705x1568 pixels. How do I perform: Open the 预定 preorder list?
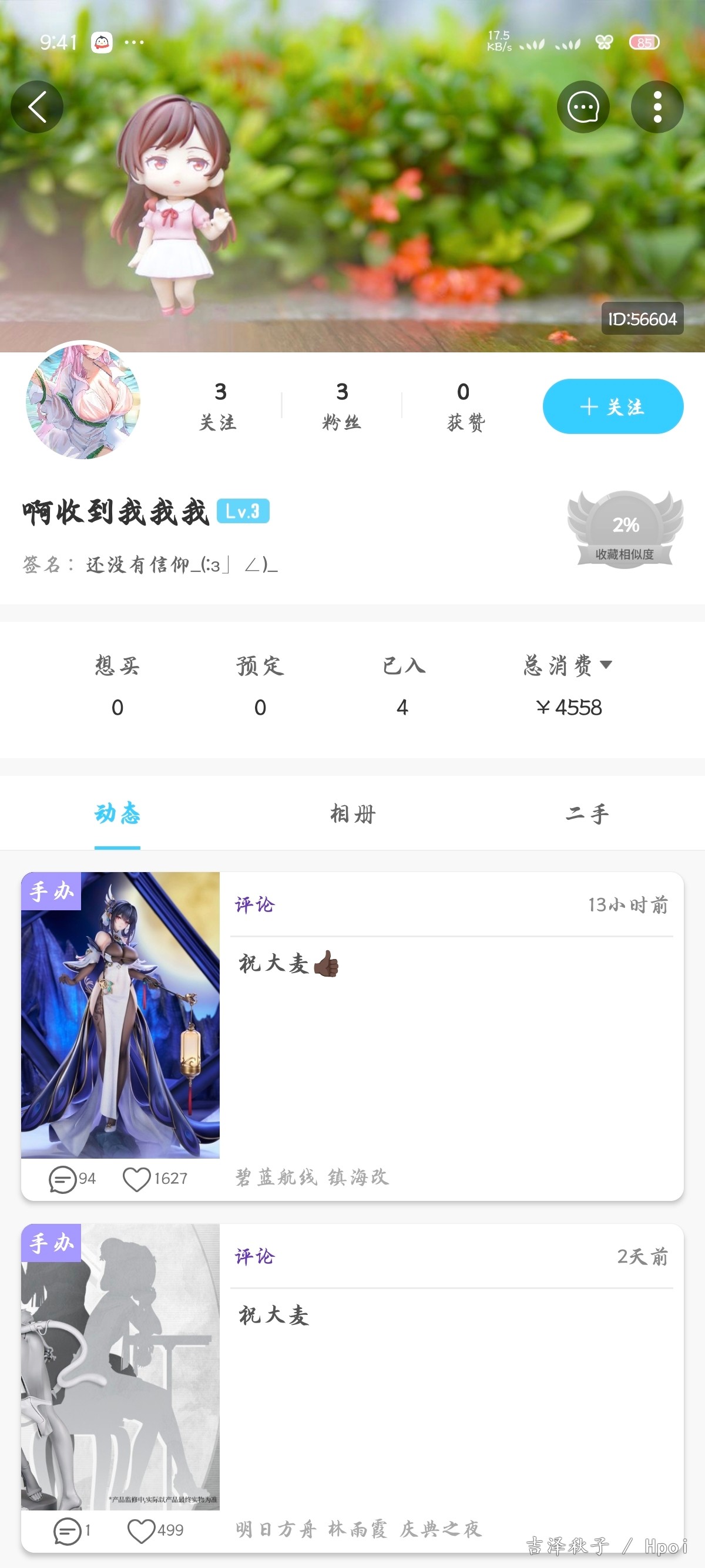coord(261,687)
